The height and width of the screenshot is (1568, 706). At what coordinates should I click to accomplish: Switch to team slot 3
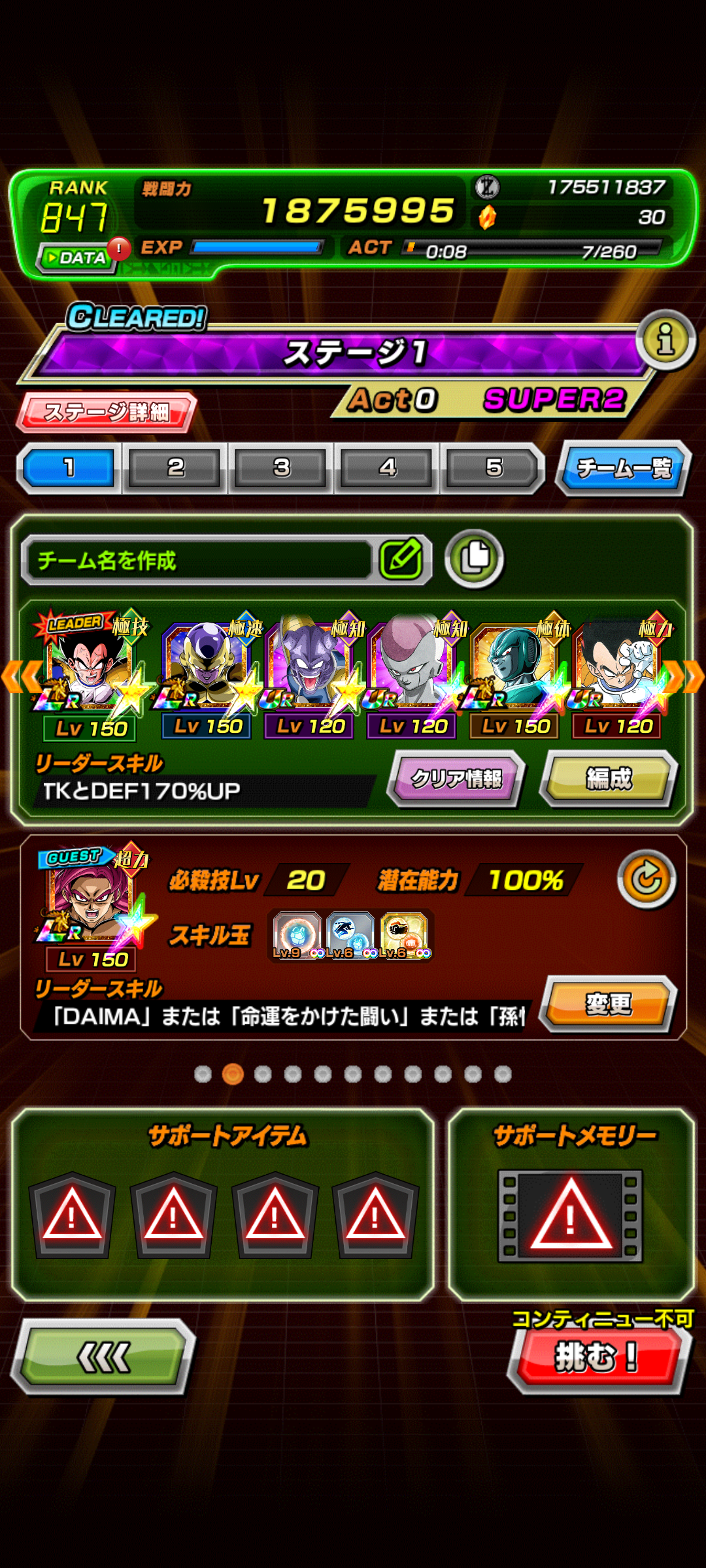pyautogui.click(x=281, y=468)
